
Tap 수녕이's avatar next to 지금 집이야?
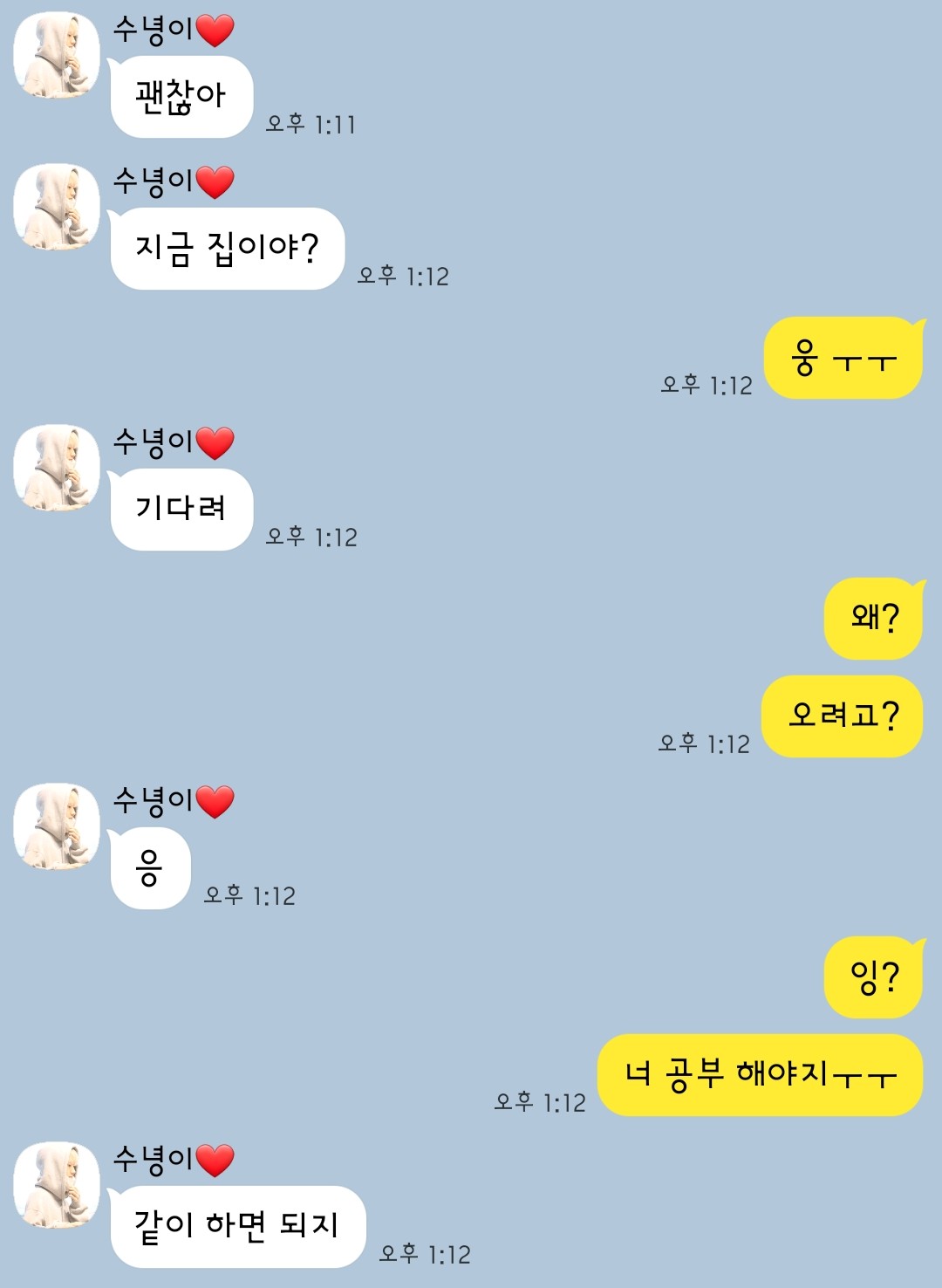[x=56, y=207]
